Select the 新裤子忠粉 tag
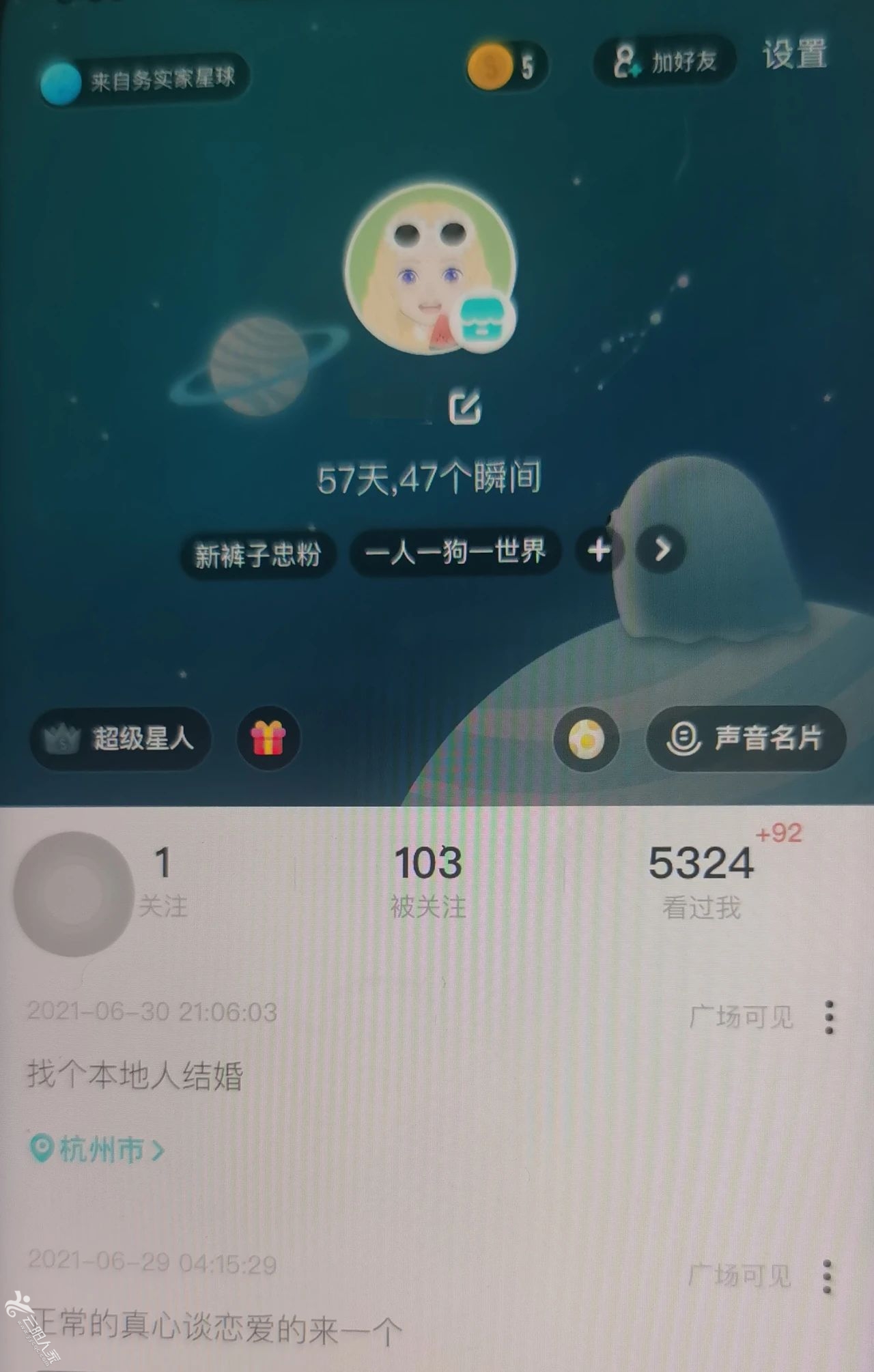The image size is (874, 1372). pos(257,554)
